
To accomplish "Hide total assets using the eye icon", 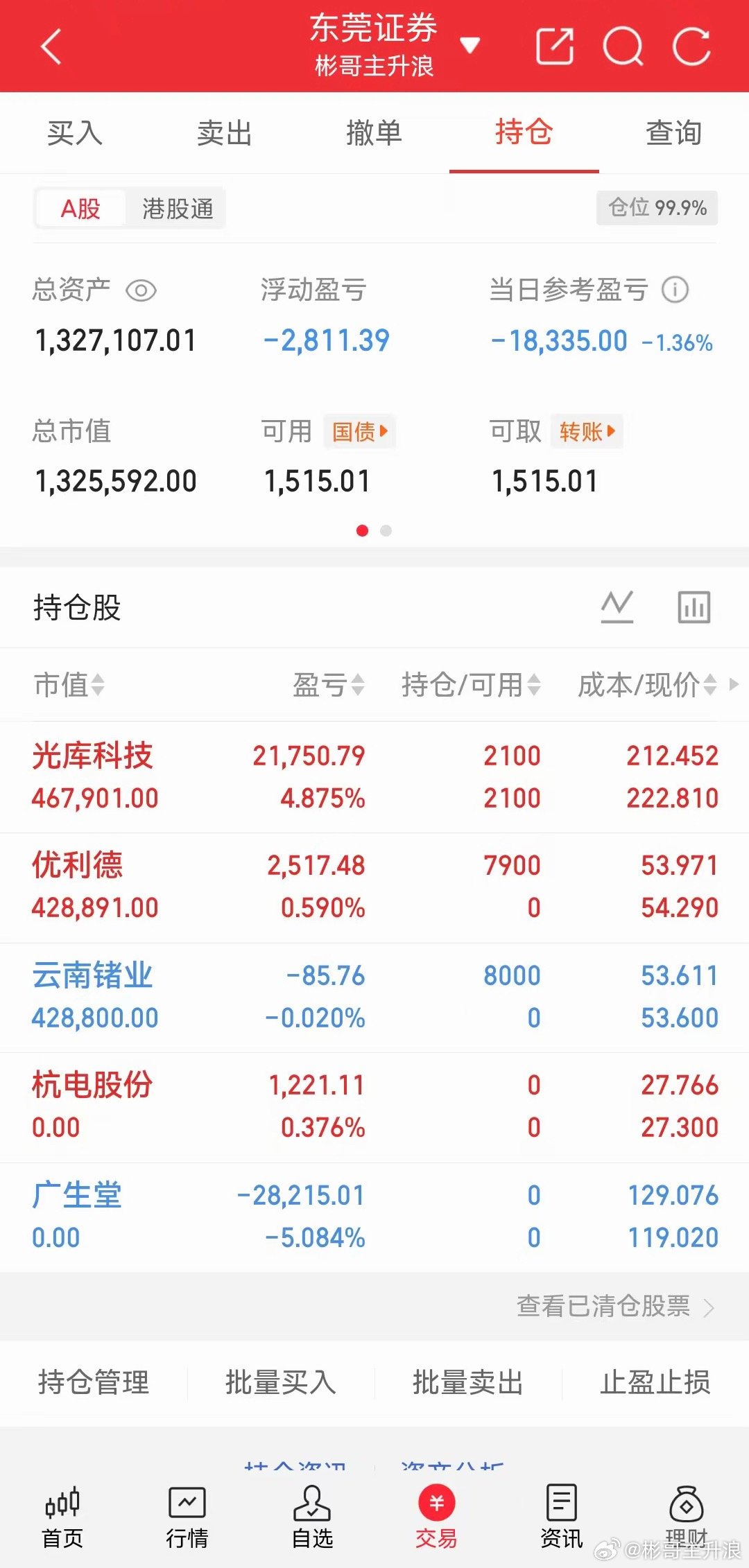I will (141, 291).
